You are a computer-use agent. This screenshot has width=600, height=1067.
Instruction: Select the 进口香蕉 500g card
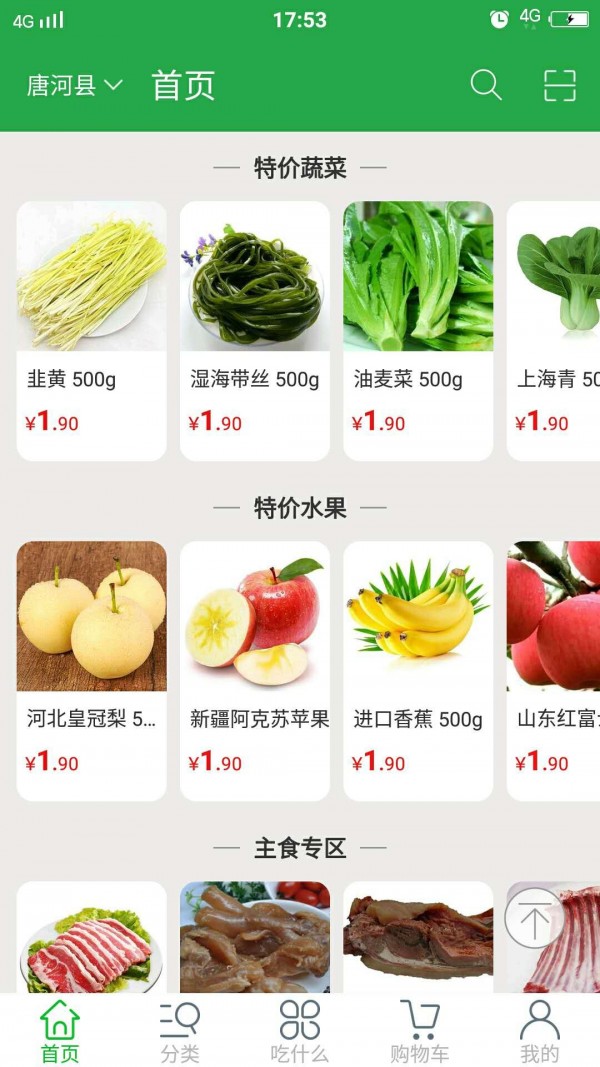click(418, 670)
